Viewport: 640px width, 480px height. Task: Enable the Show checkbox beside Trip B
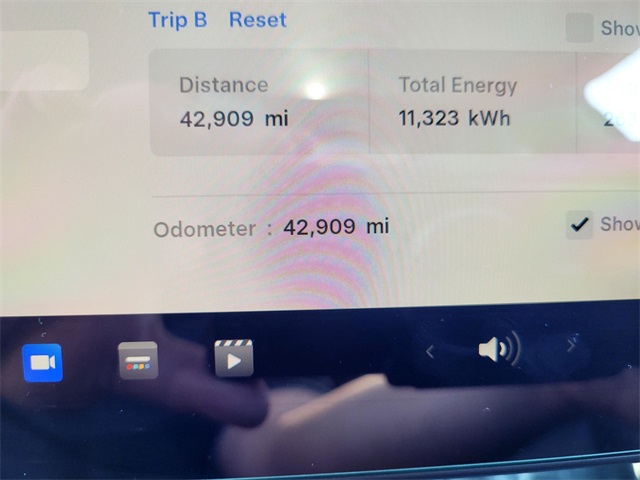pyautogui.click(x=579, y=28)
